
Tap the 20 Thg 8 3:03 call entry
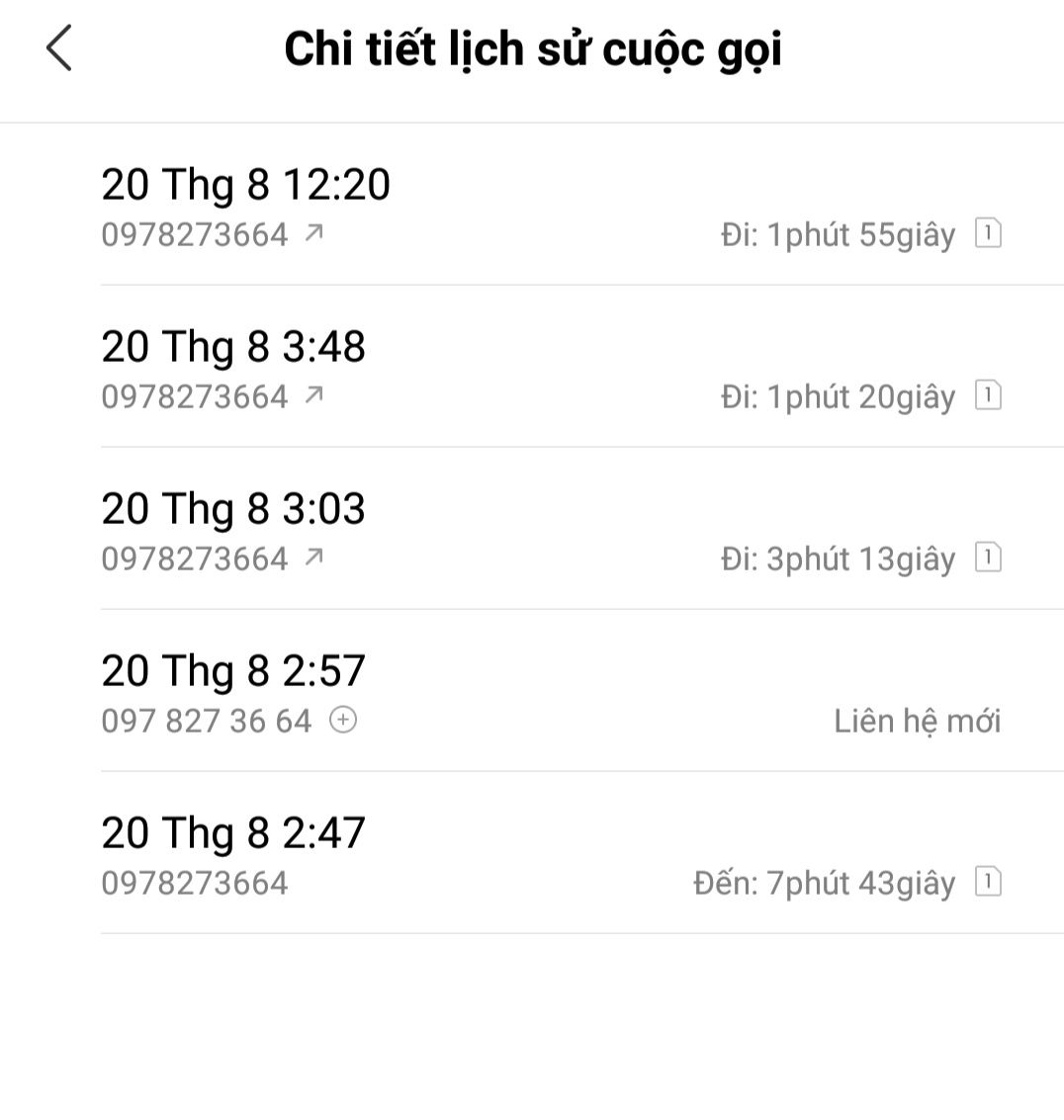point(550,531)
